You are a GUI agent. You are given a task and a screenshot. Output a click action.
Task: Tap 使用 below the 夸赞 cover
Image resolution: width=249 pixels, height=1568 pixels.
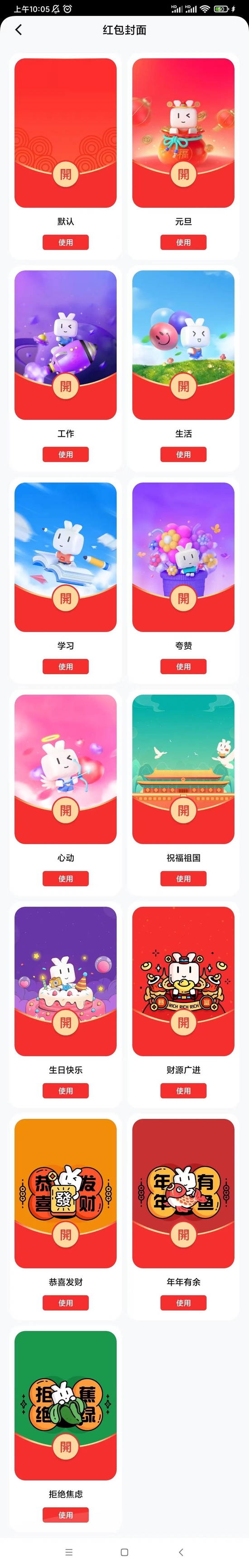point(183,667)
